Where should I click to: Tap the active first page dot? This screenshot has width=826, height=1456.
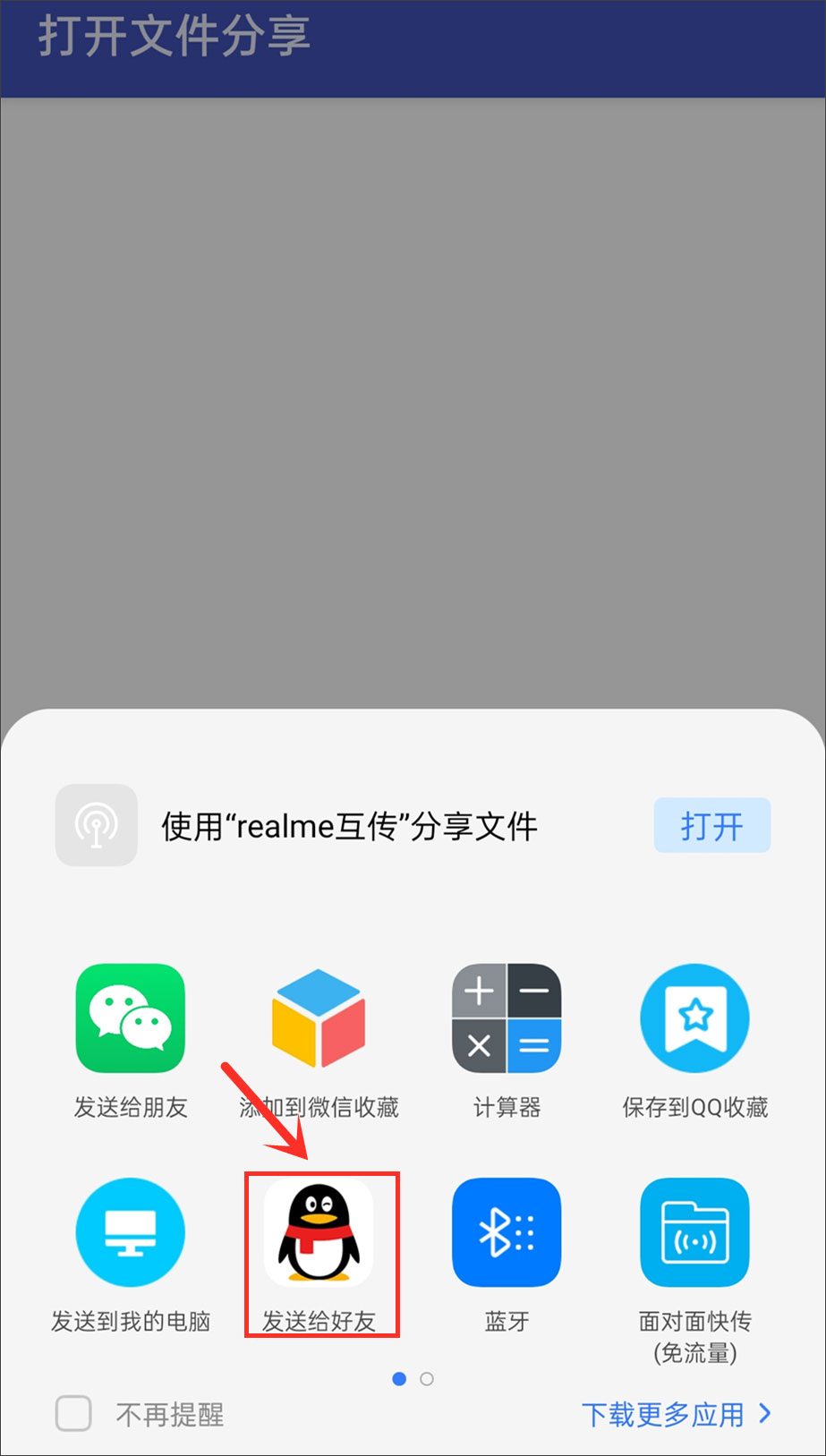coord(399,1379)
